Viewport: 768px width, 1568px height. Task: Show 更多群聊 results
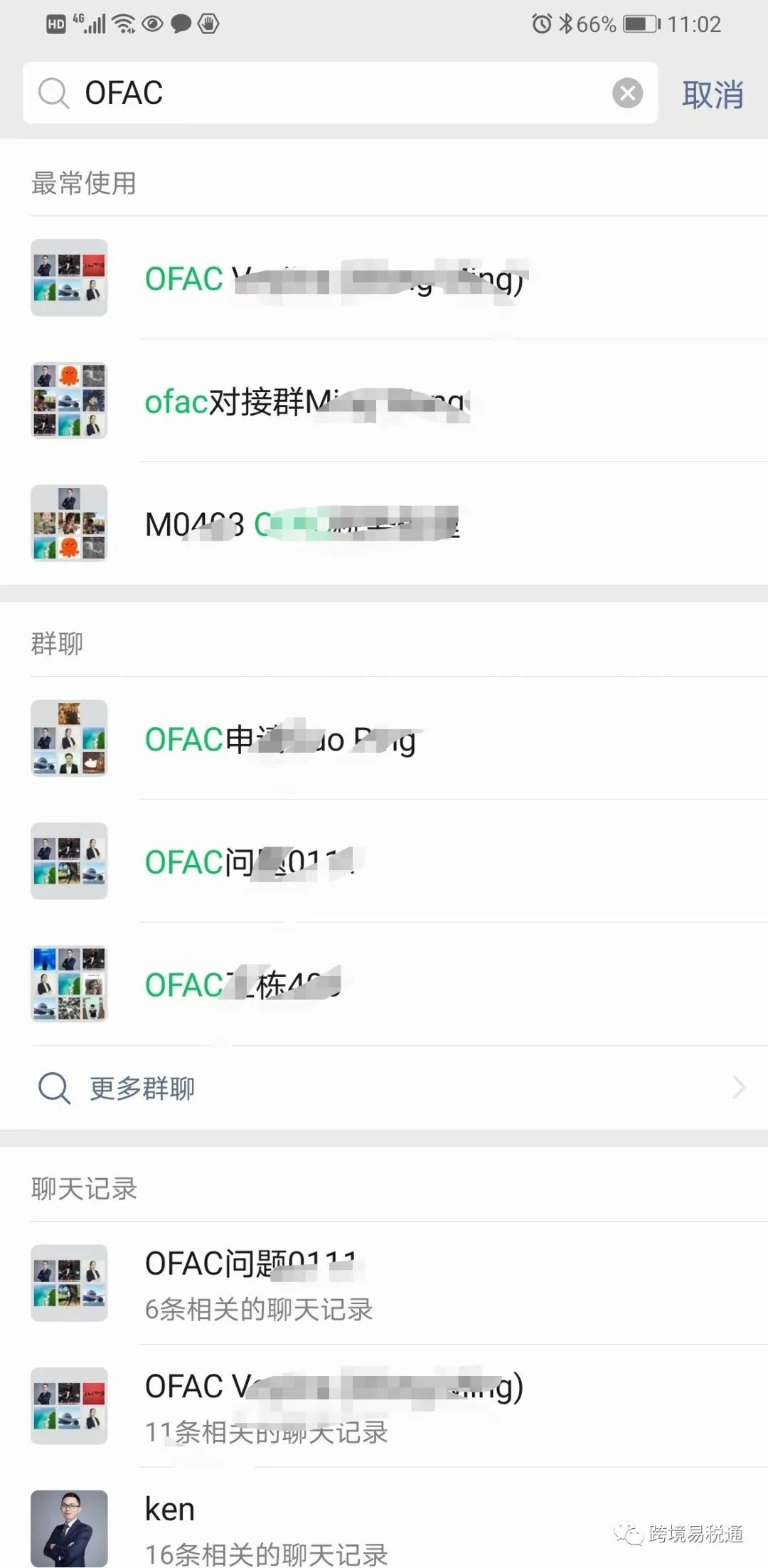coord(384,1088)
